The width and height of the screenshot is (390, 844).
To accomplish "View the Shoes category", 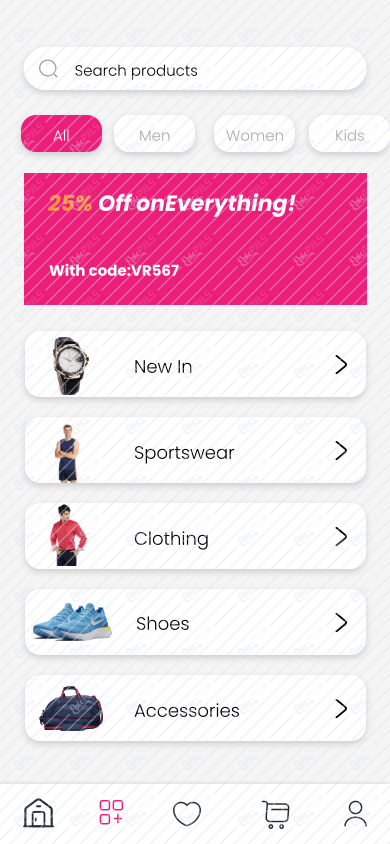I will click(x=195, y=622).
